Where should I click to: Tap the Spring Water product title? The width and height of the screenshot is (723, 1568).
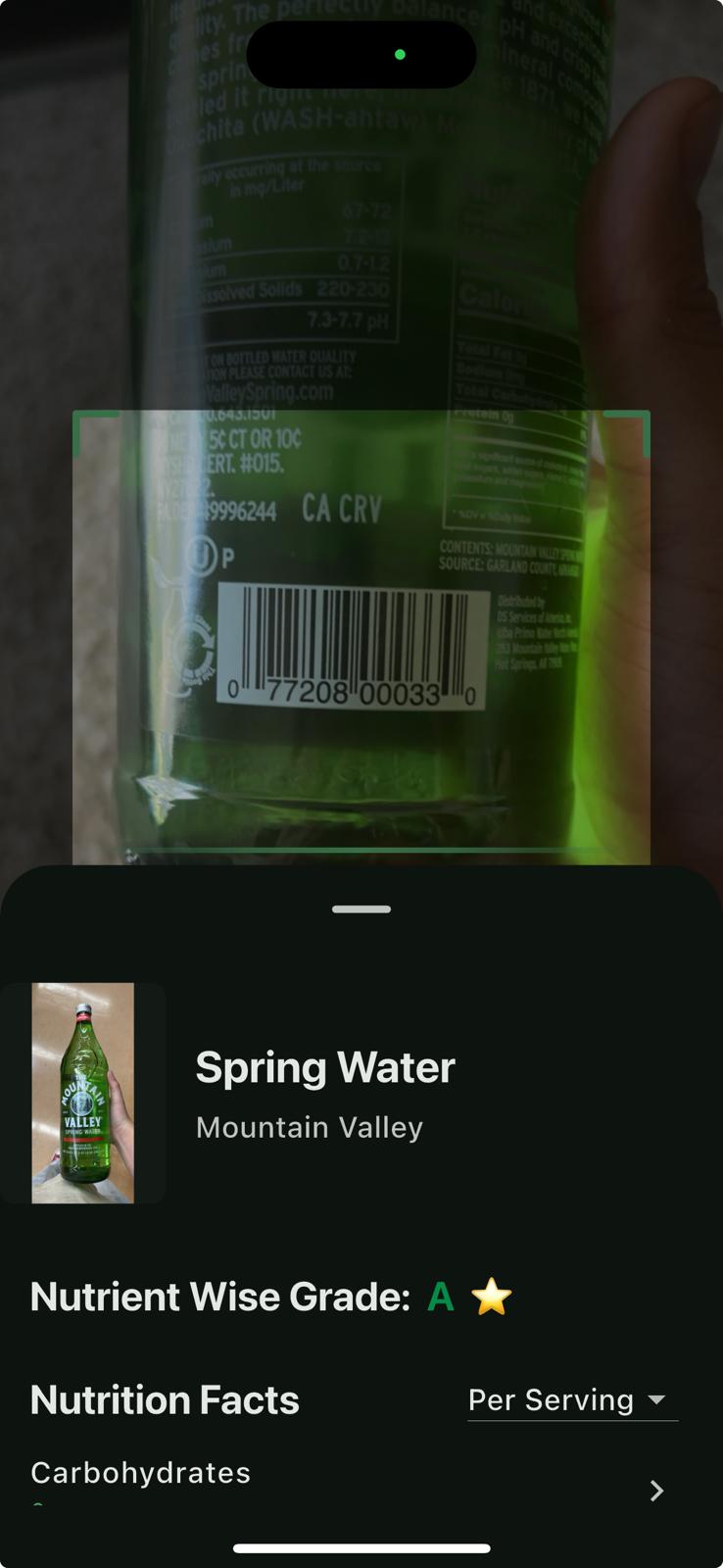click(x=325, y=1067)
